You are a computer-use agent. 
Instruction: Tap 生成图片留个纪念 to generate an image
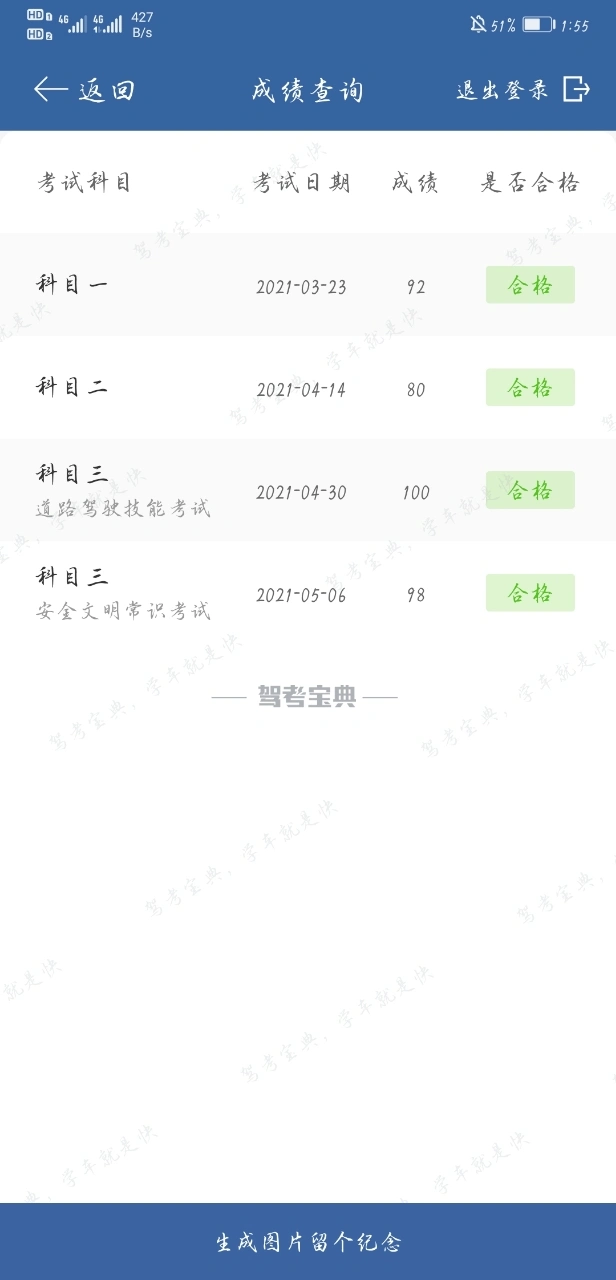tap(308, 1242)
